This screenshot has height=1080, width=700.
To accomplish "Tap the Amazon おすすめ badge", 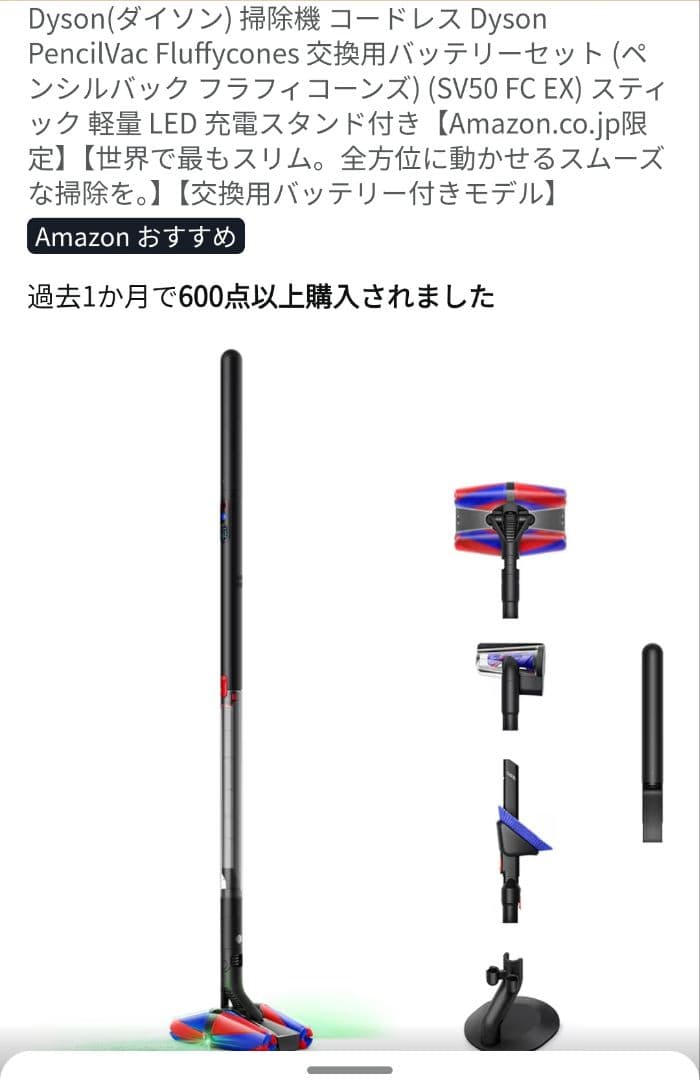I will [x=135, y=237].
